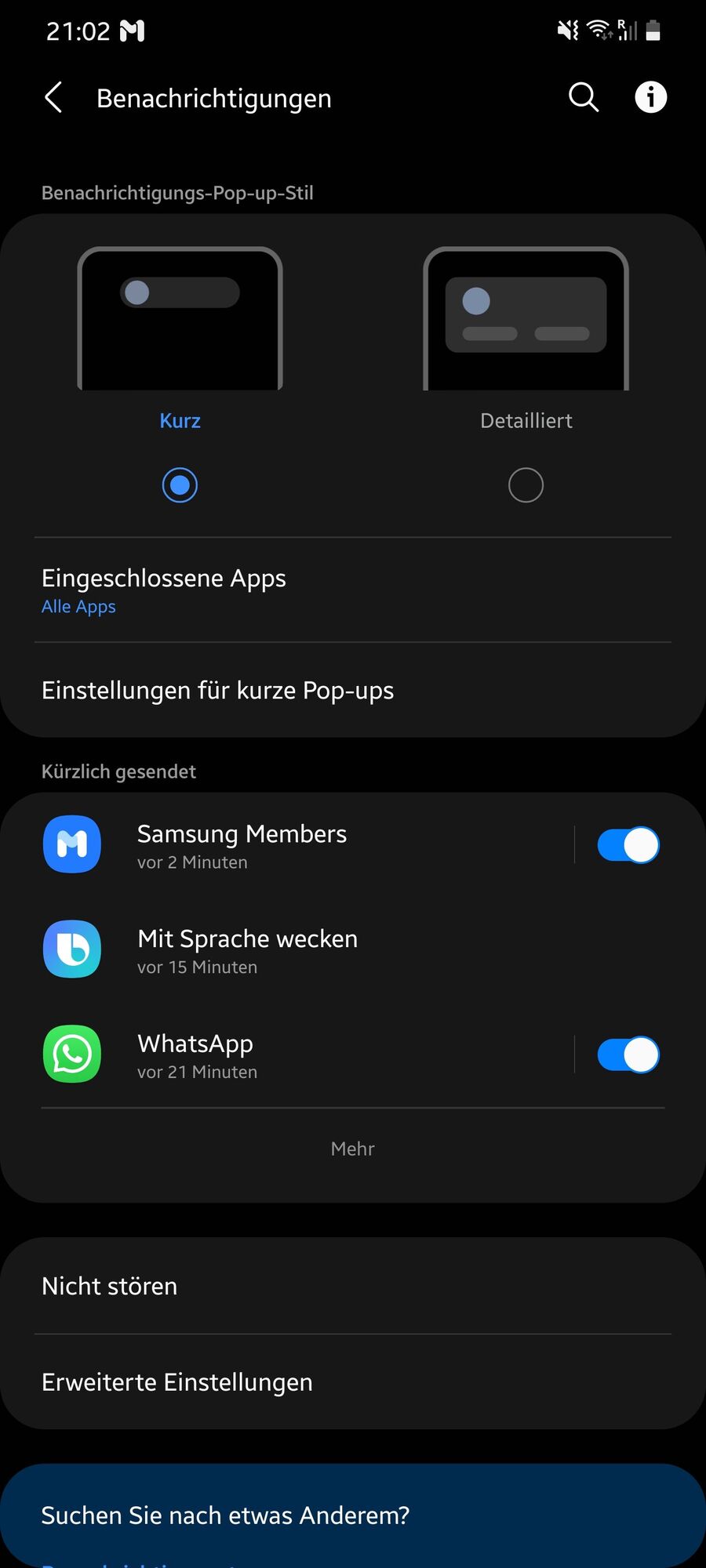Go back from Benachrichtigungen
This screenshot has height=1568, width=706.
point(53,98)
